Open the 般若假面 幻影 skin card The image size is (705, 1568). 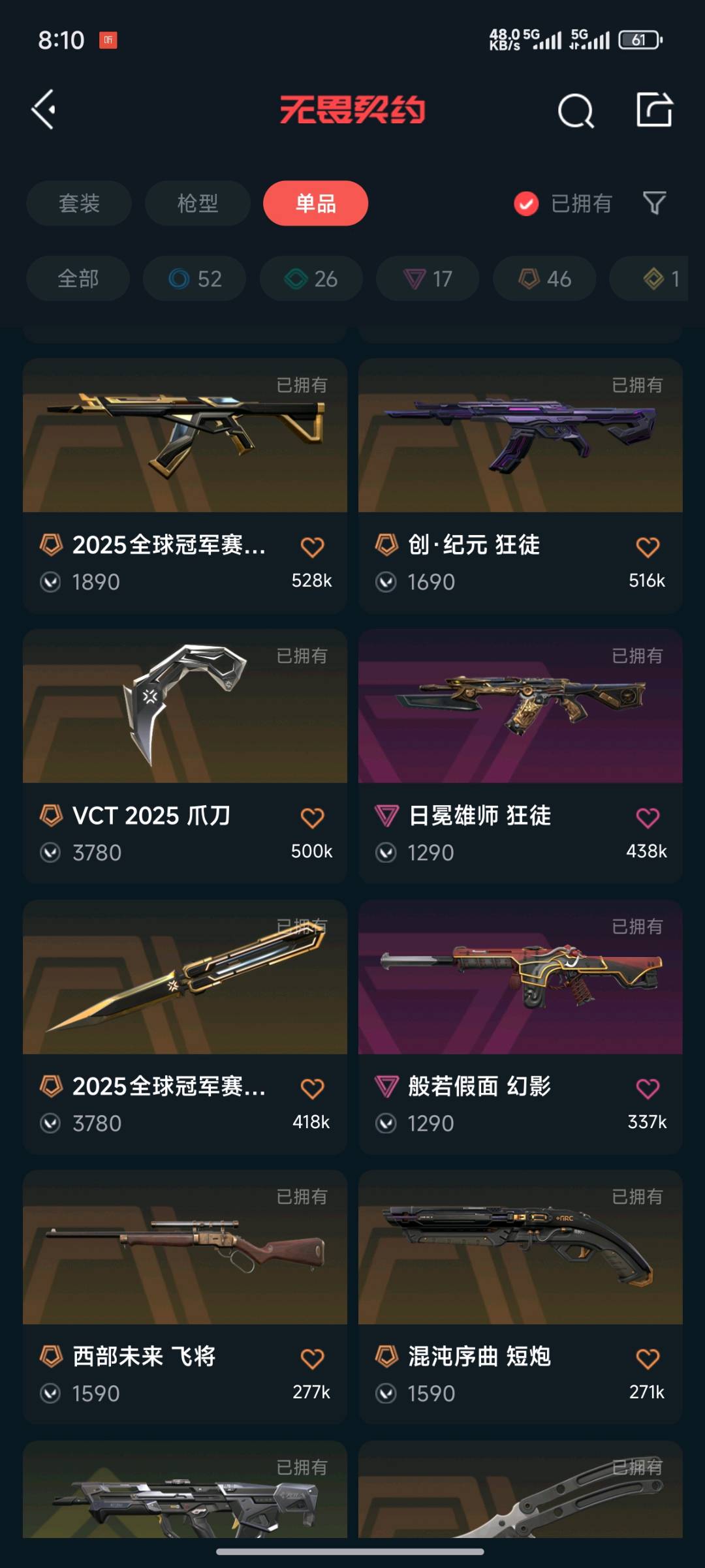click(x=520, y=998)
